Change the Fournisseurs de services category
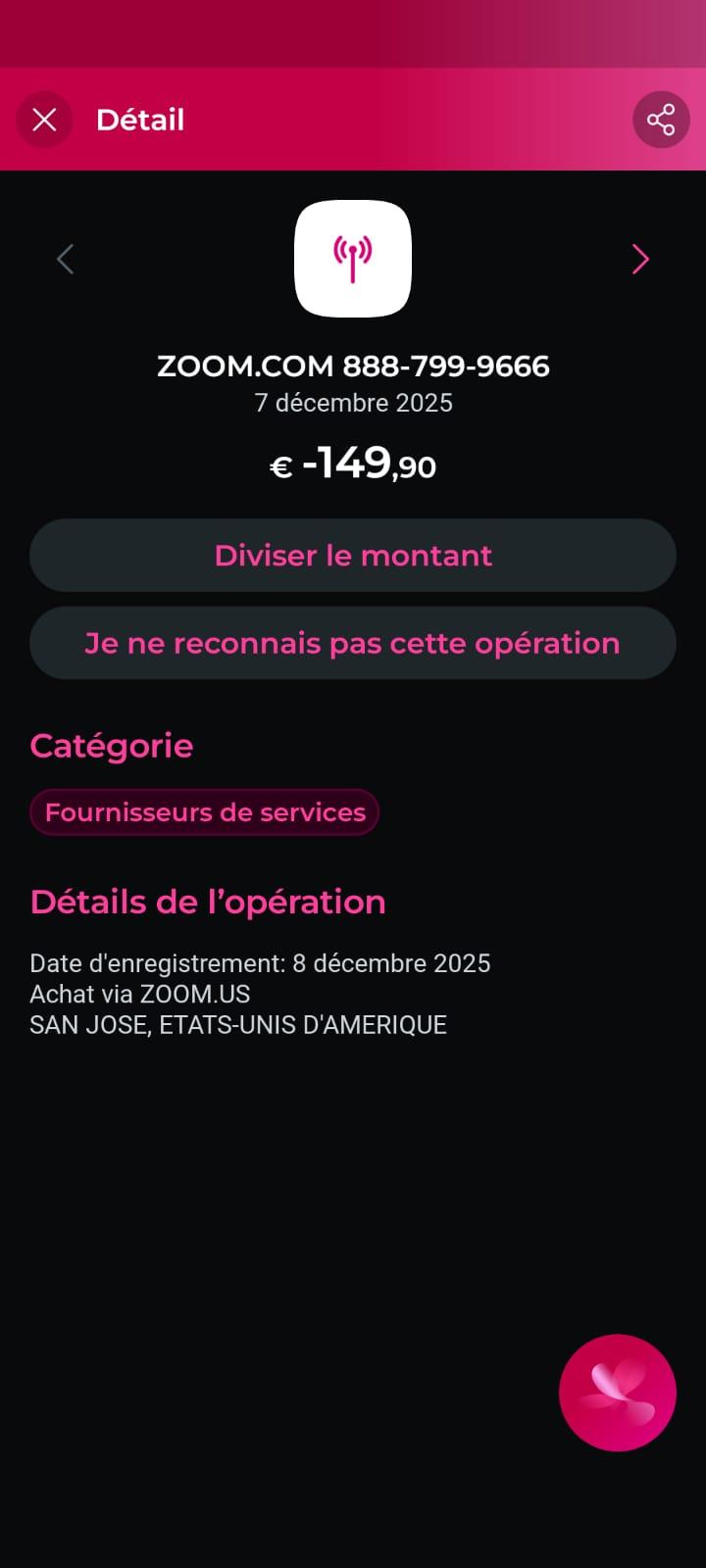 pos(204,812)
